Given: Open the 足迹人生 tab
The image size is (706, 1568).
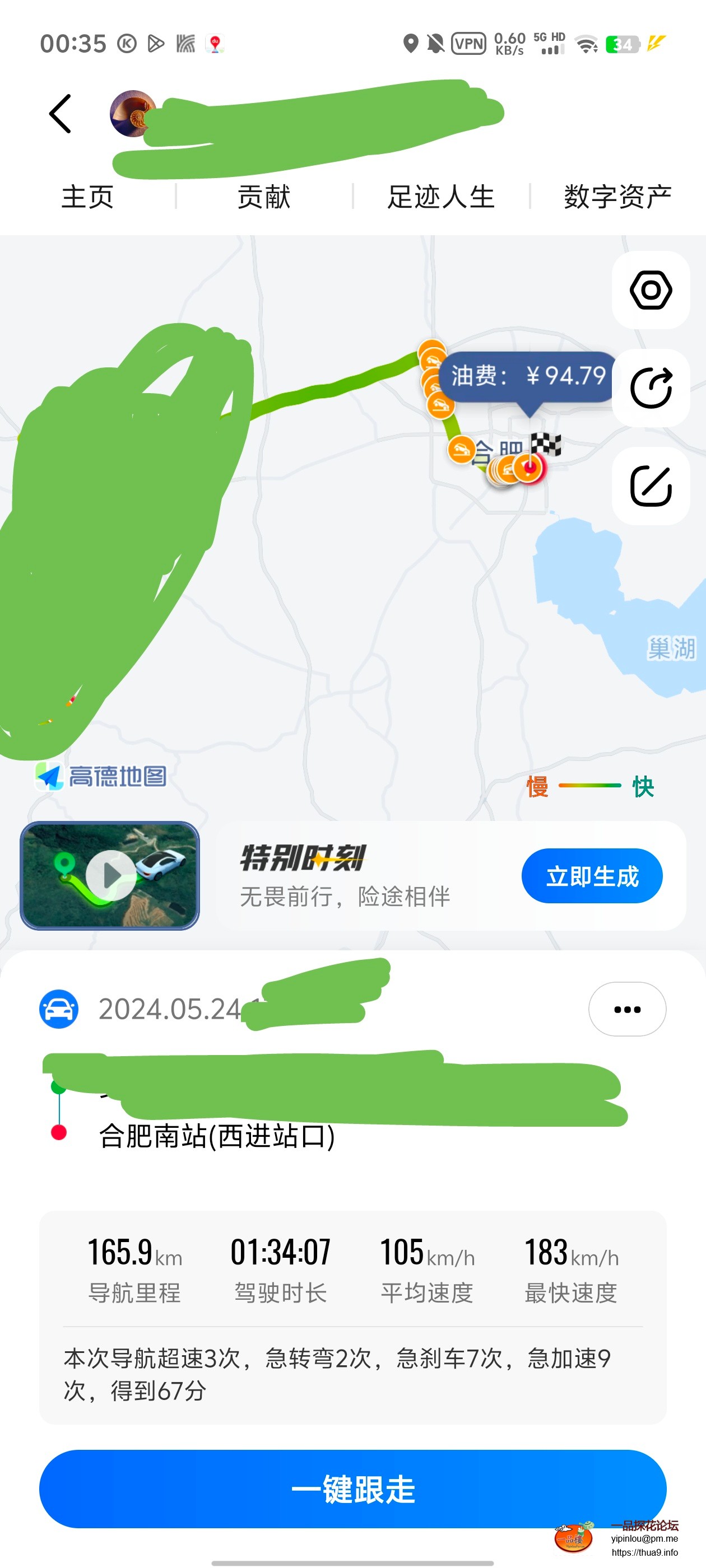Looking at the screenshot, I should pos(441,197).
